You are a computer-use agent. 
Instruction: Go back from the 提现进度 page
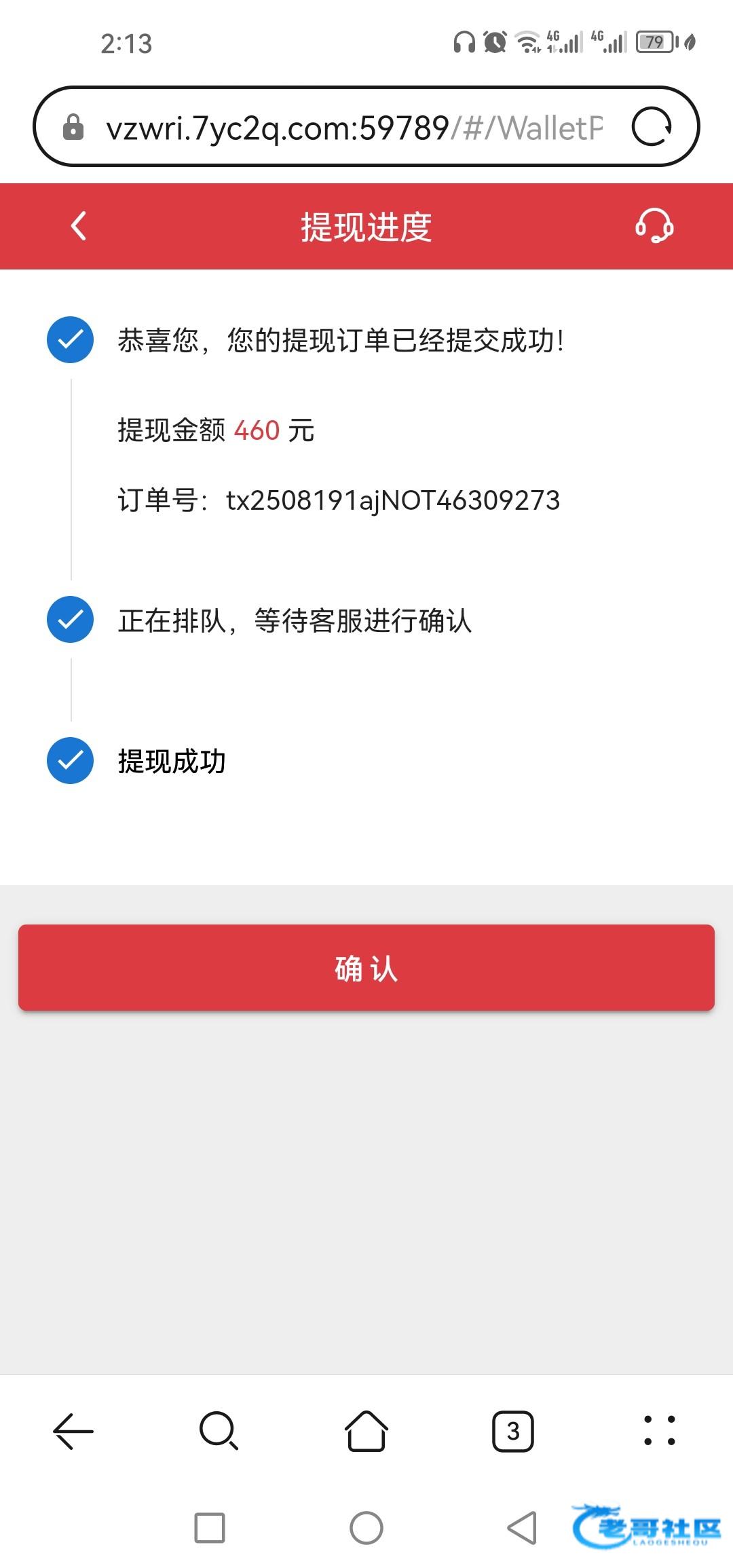click(x=79, y=226)
